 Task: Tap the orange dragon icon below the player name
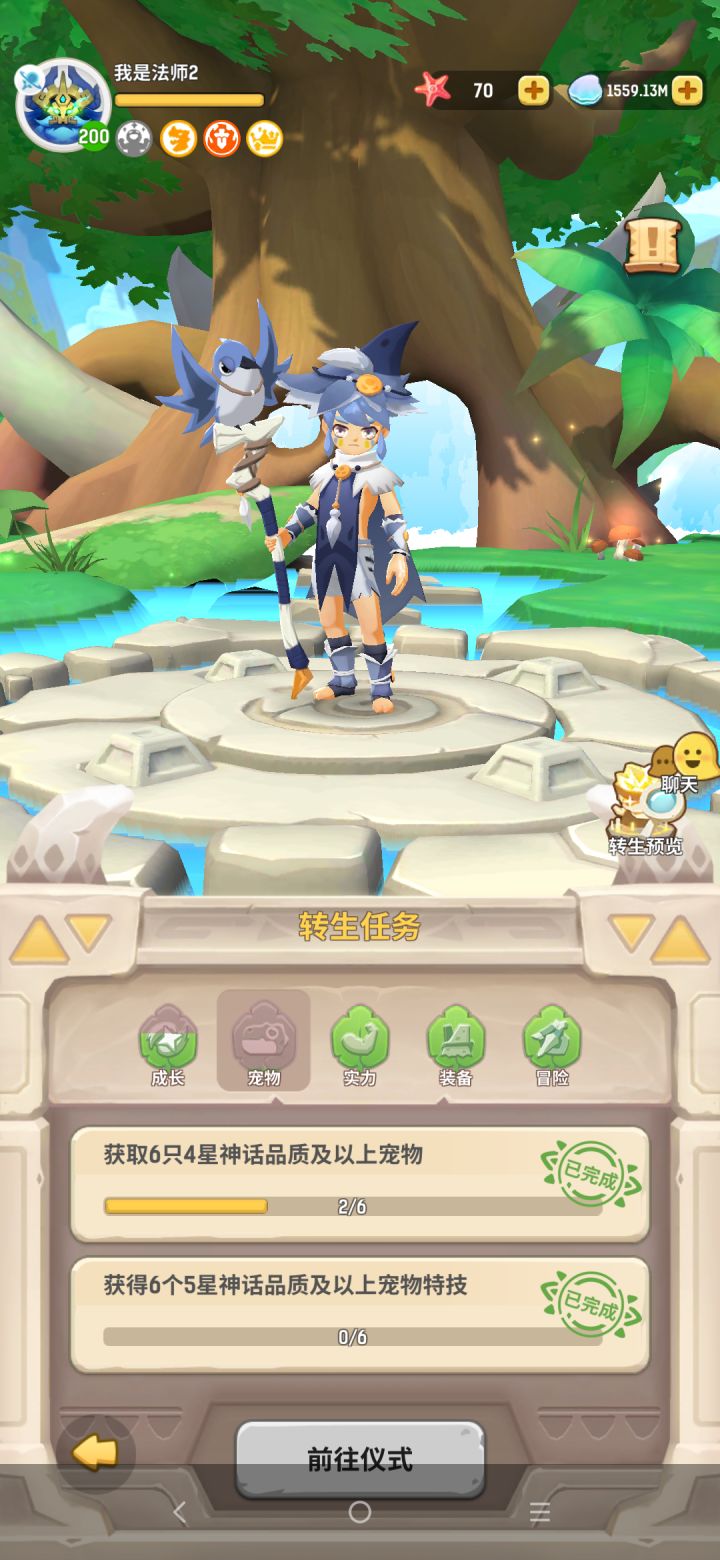click(178, 137)
